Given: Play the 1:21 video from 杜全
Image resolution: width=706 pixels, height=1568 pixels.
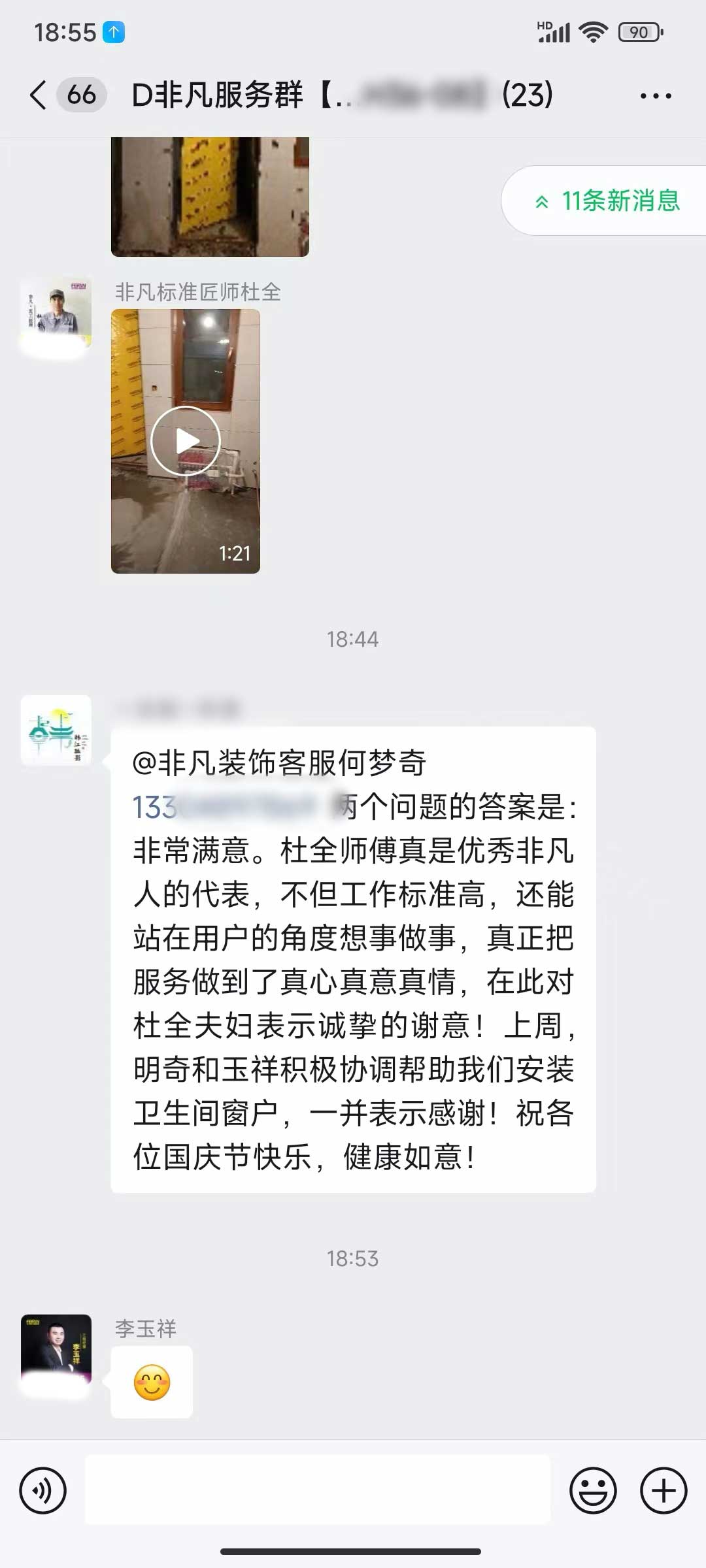Looking at the screenshot, I should click(x=186, y=441).
